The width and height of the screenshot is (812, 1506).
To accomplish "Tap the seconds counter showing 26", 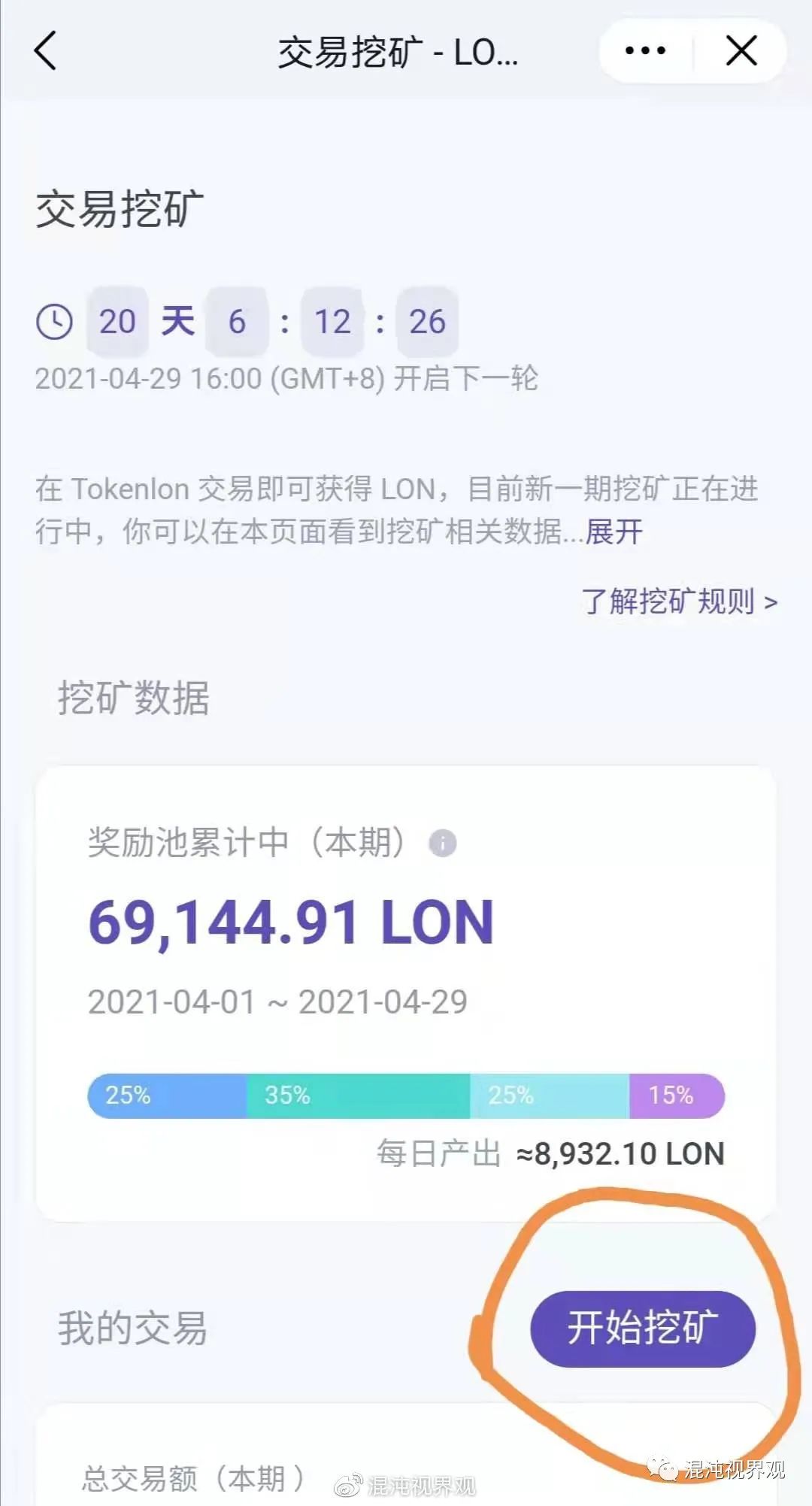I will [x=425, y=322].
